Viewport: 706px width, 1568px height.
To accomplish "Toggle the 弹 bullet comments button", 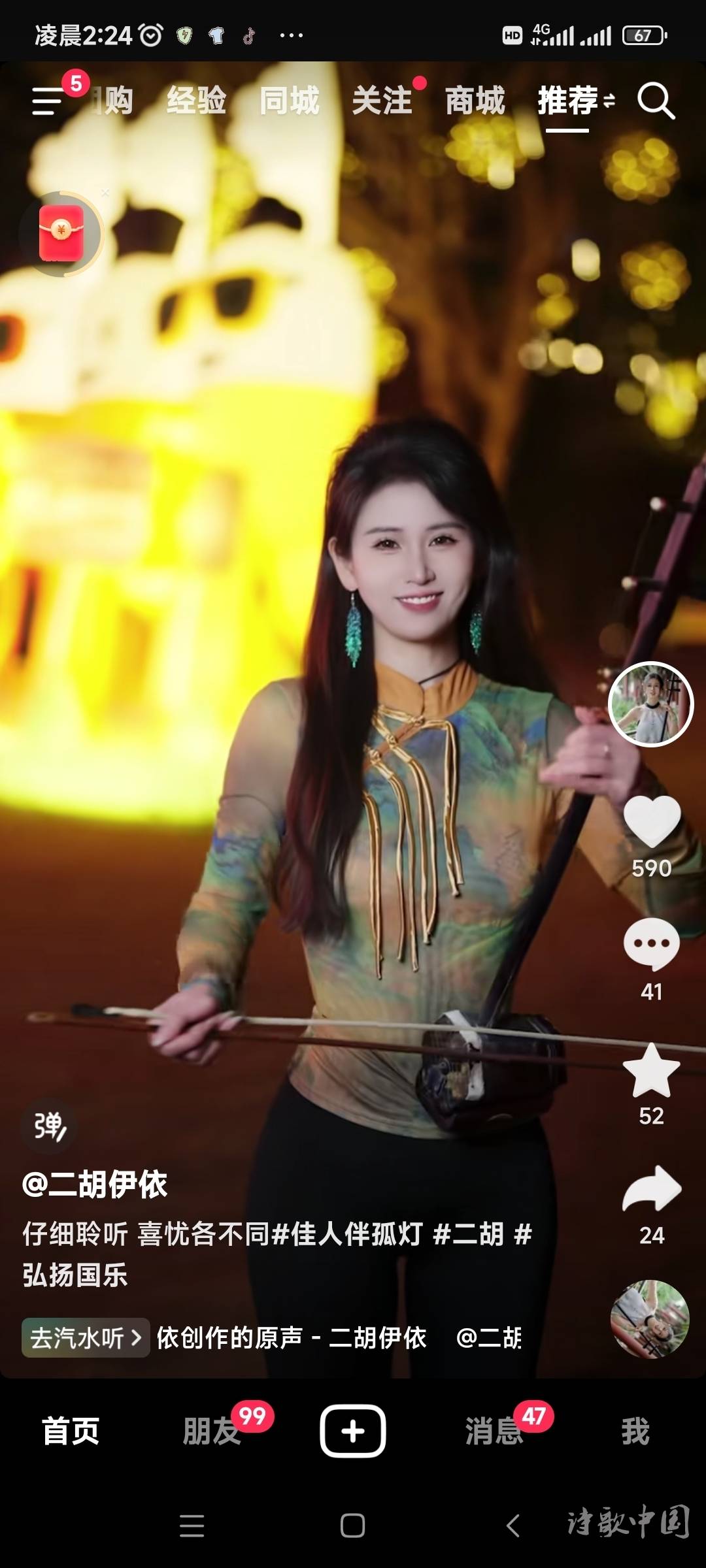I will tap(50, 1126).
